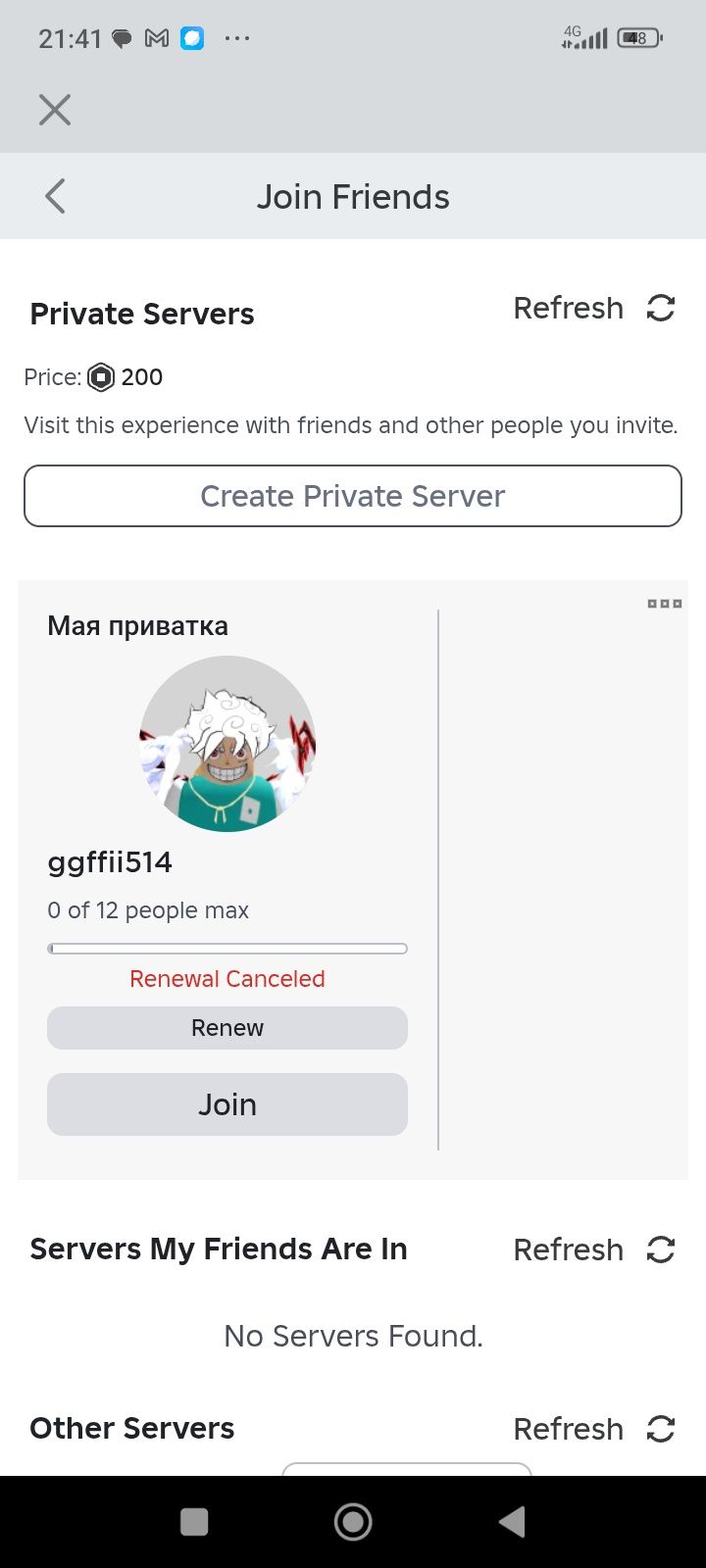The image size is (706, 1568).
Task: Close the screen with the X icon
Action: coord(55,110)
